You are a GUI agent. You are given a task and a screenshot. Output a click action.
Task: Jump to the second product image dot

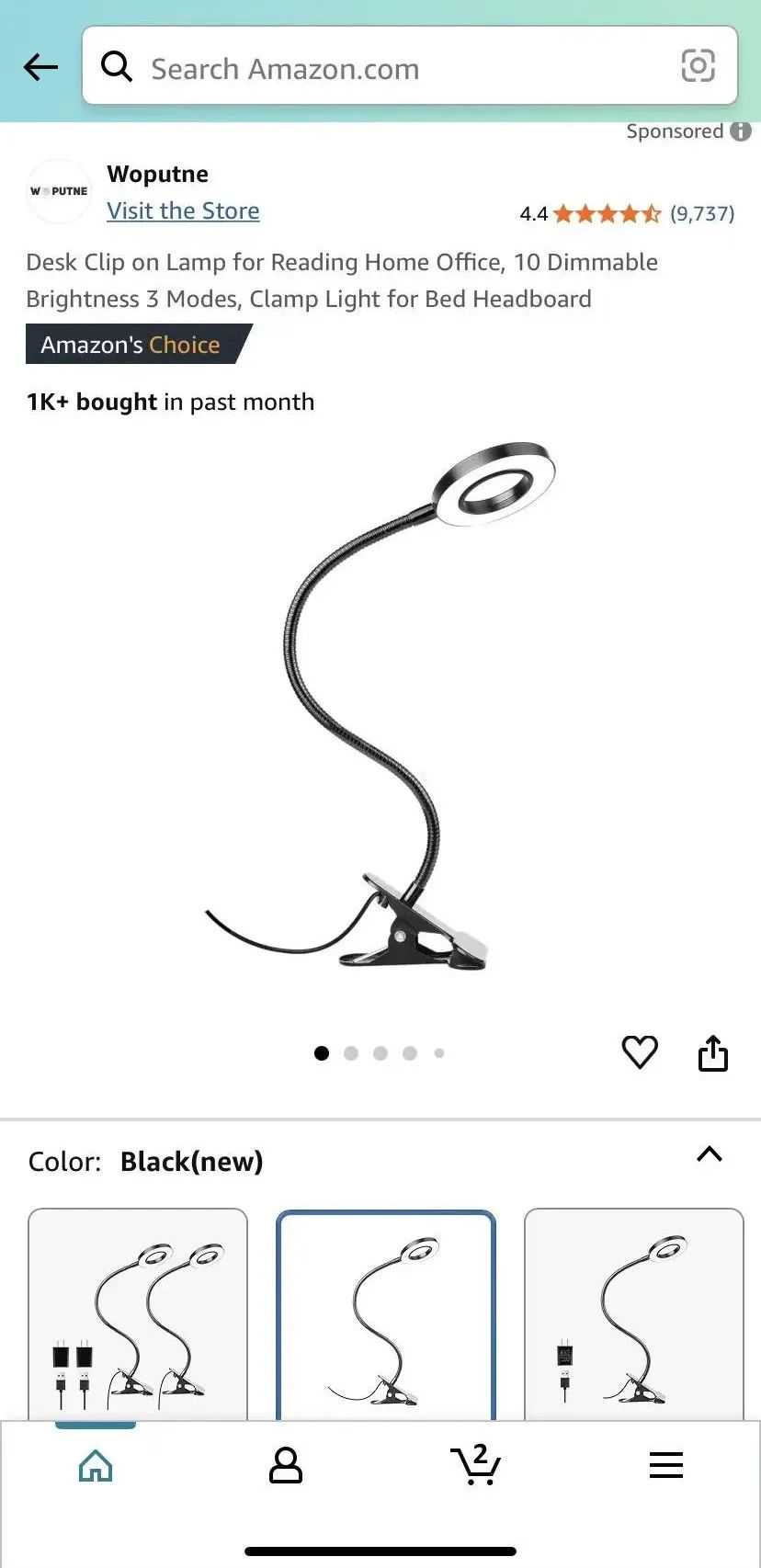click(351, 1053)
